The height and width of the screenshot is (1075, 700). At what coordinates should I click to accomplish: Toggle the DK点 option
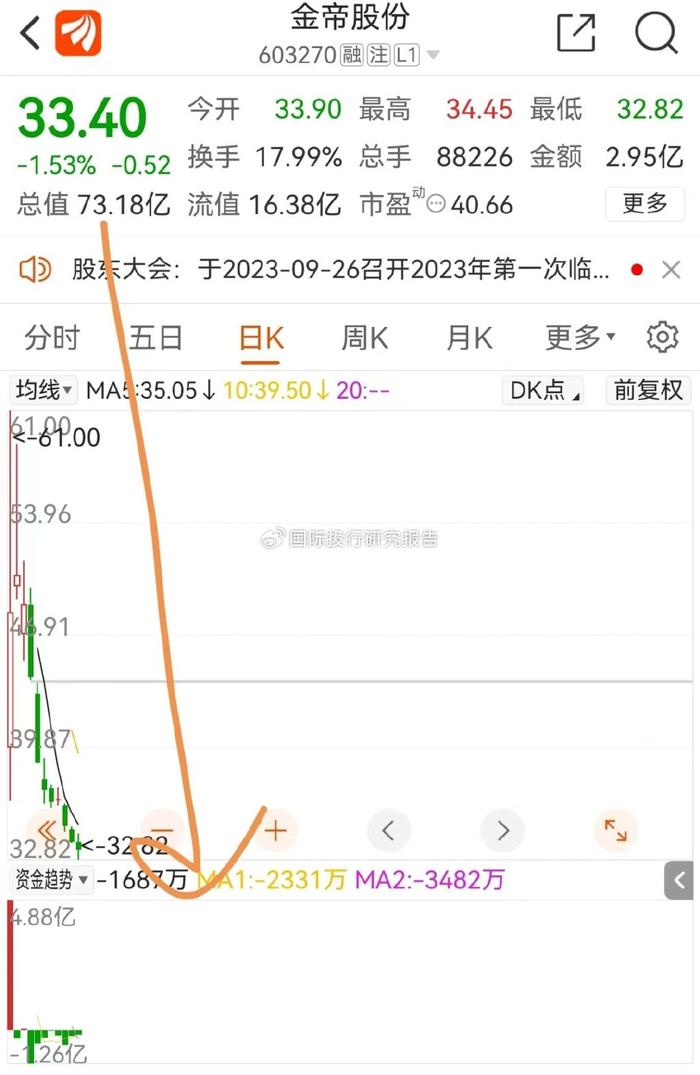[x=546, y=390]
